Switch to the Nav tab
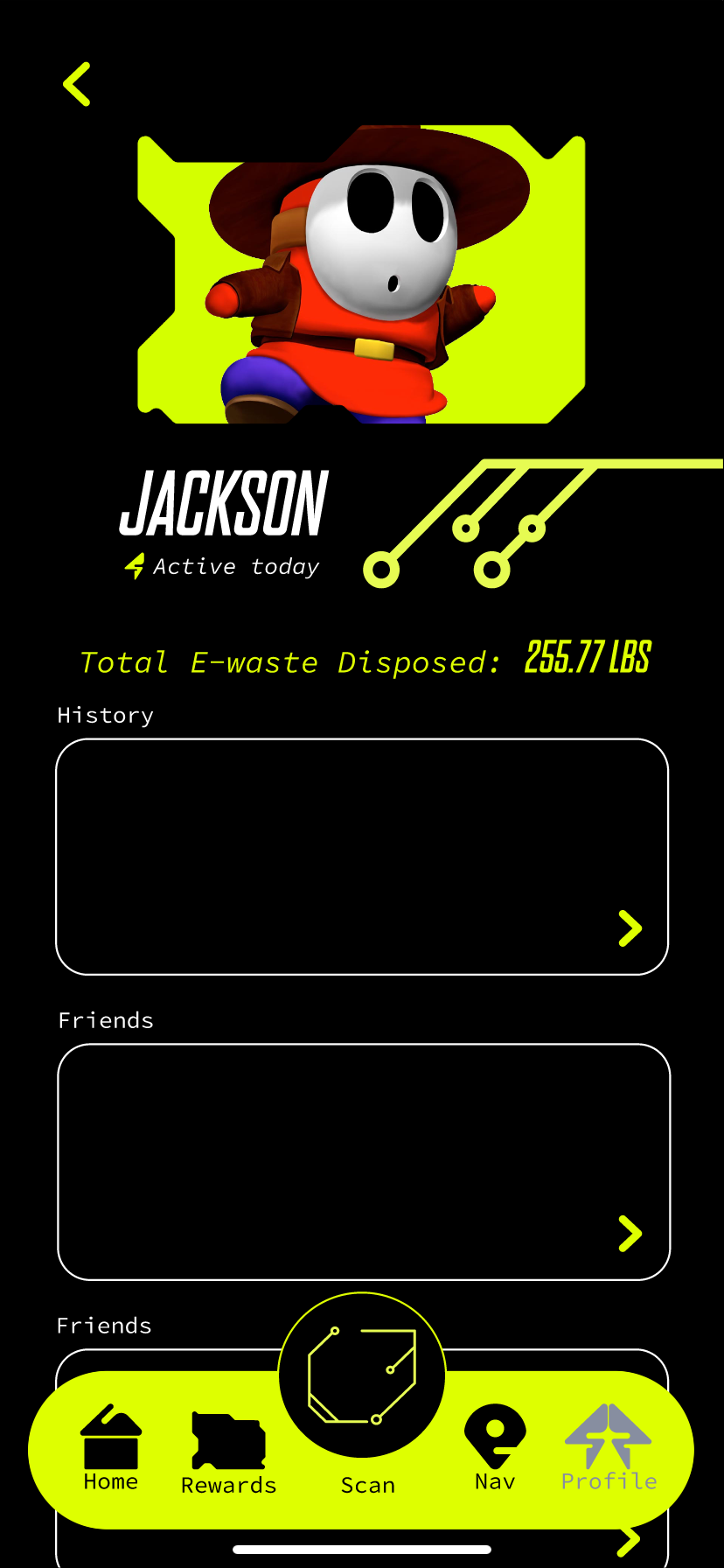The image size is (724, 1568). point(495,1447)
